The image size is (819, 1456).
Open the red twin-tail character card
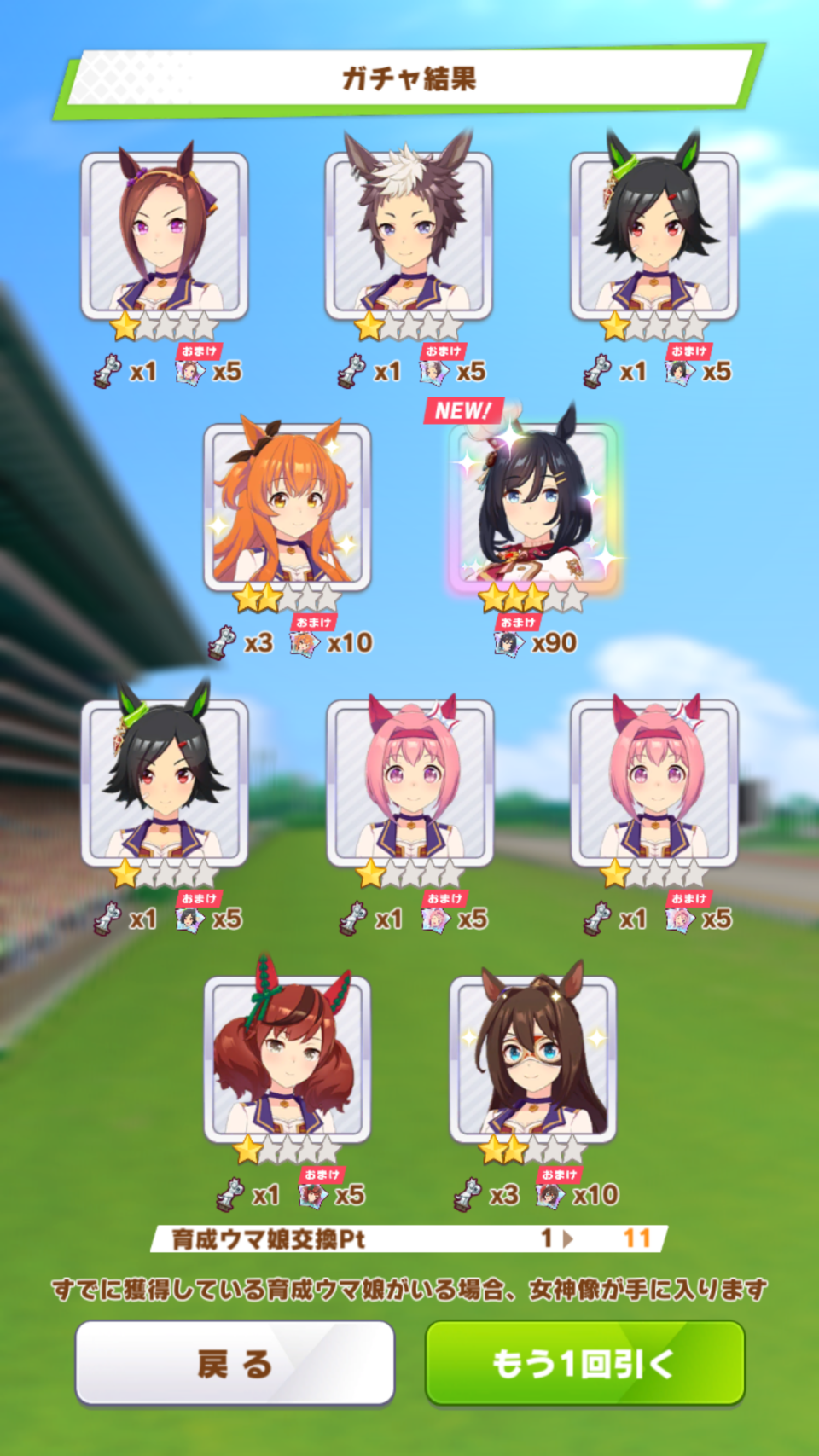click(x=288, y=1059)
